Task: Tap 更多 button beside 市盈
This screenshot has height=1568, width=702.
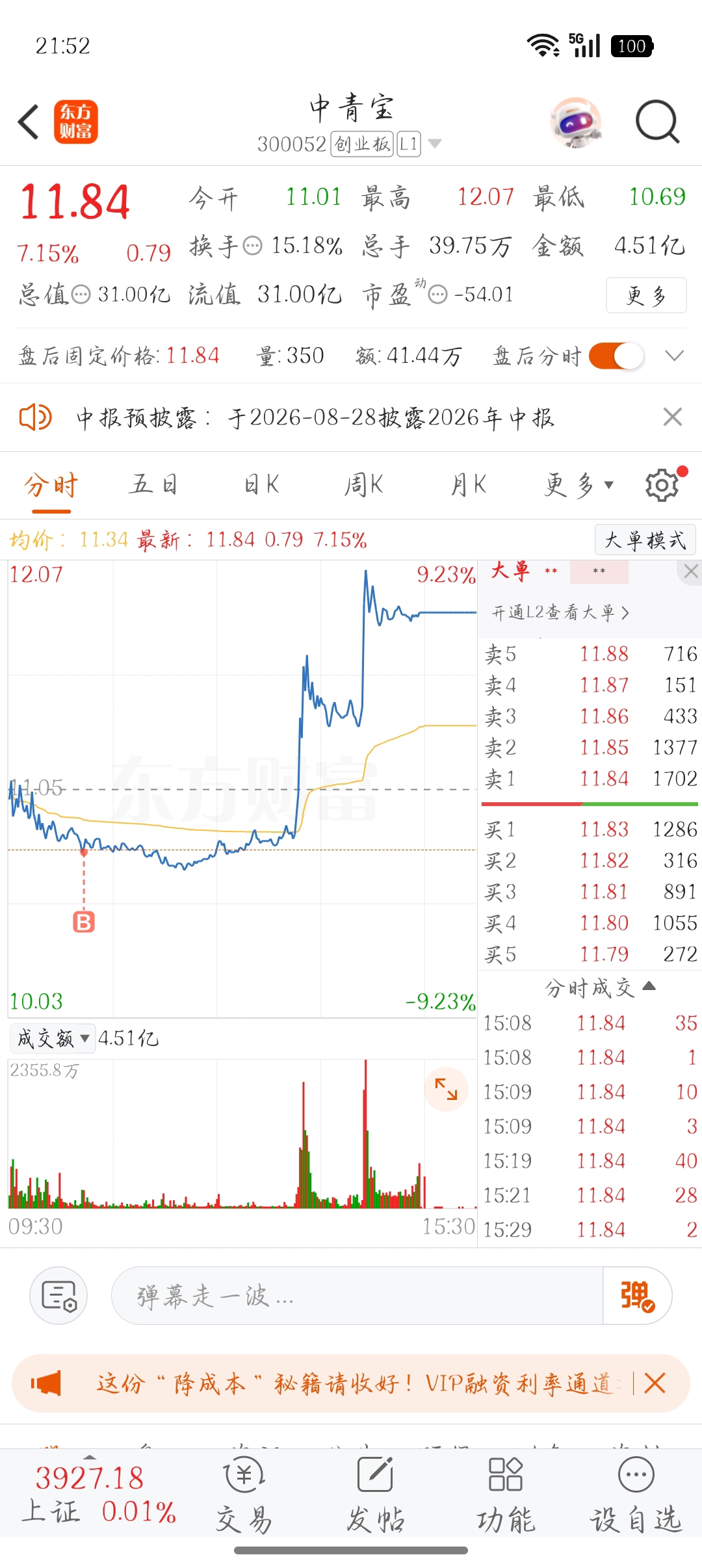Action: click(x=646, y=295)
